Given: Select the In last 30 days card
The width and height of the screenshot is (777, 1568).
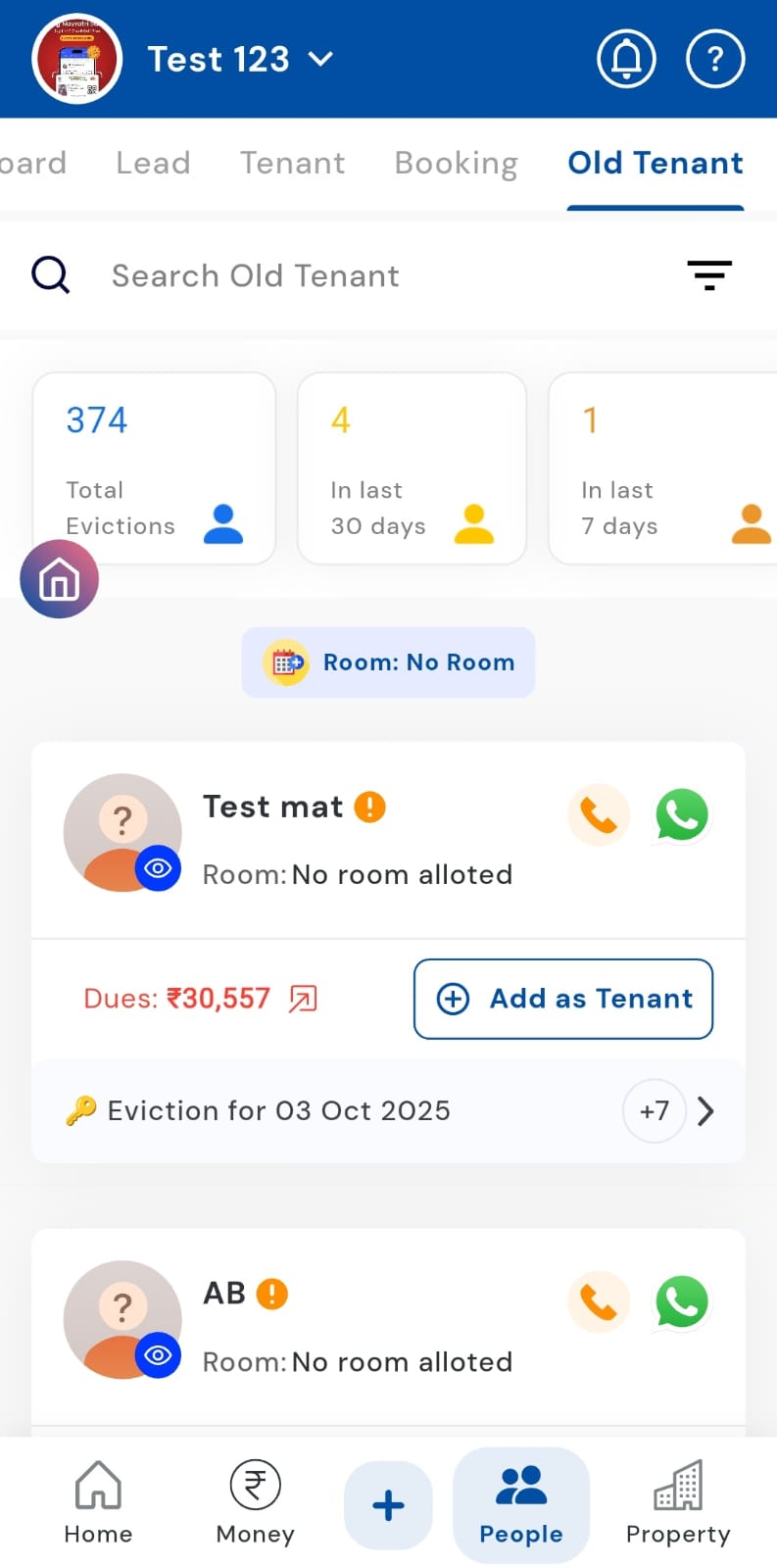Looking at the screenshot, I should coord(412,468).
